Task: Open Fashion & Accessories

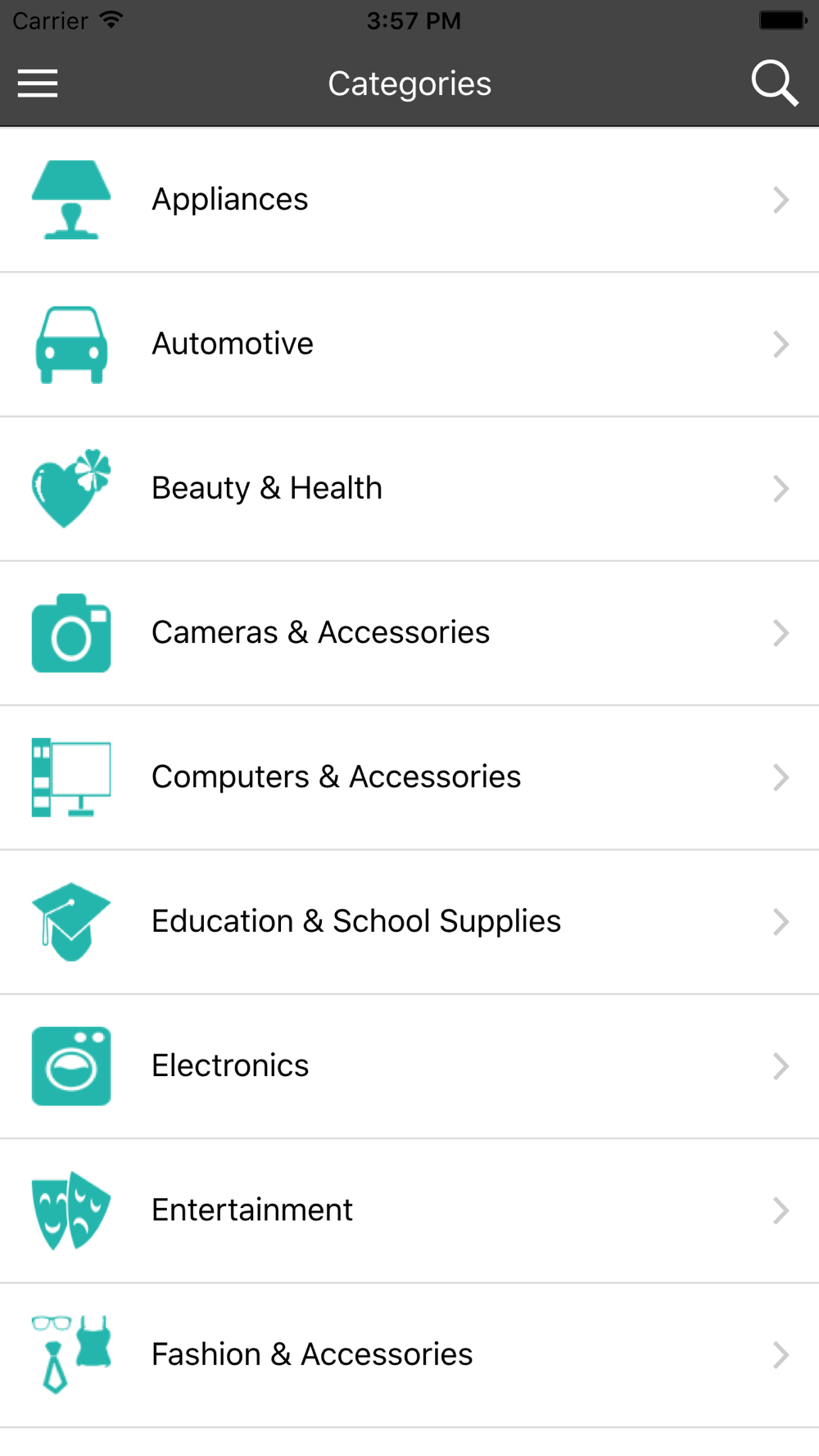Action: coord(409,1355)
